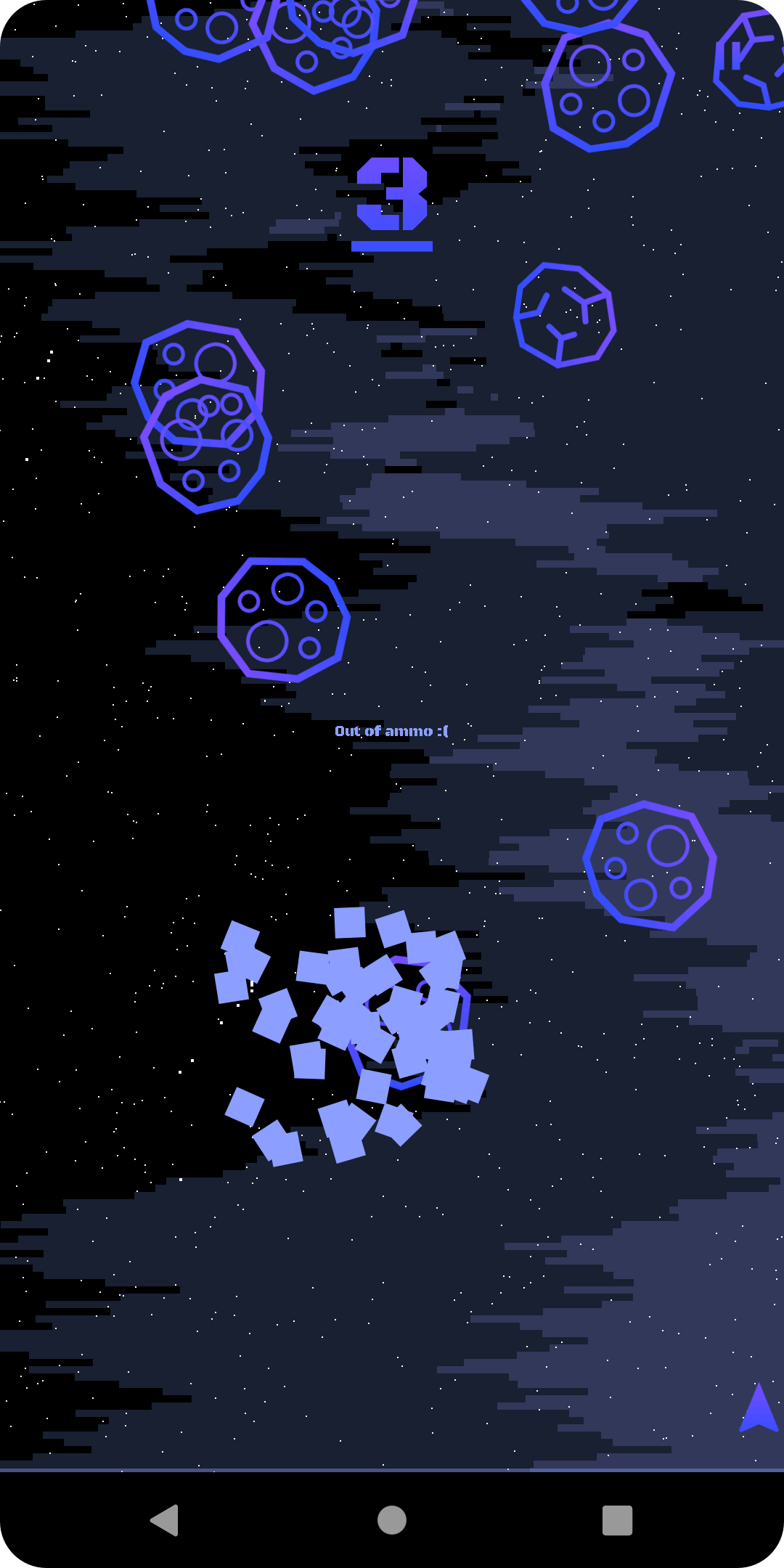Tap the Out of ammo message
Image resolution: width=784 pixels, height=1568 pixels.
[x=392, y=732]
